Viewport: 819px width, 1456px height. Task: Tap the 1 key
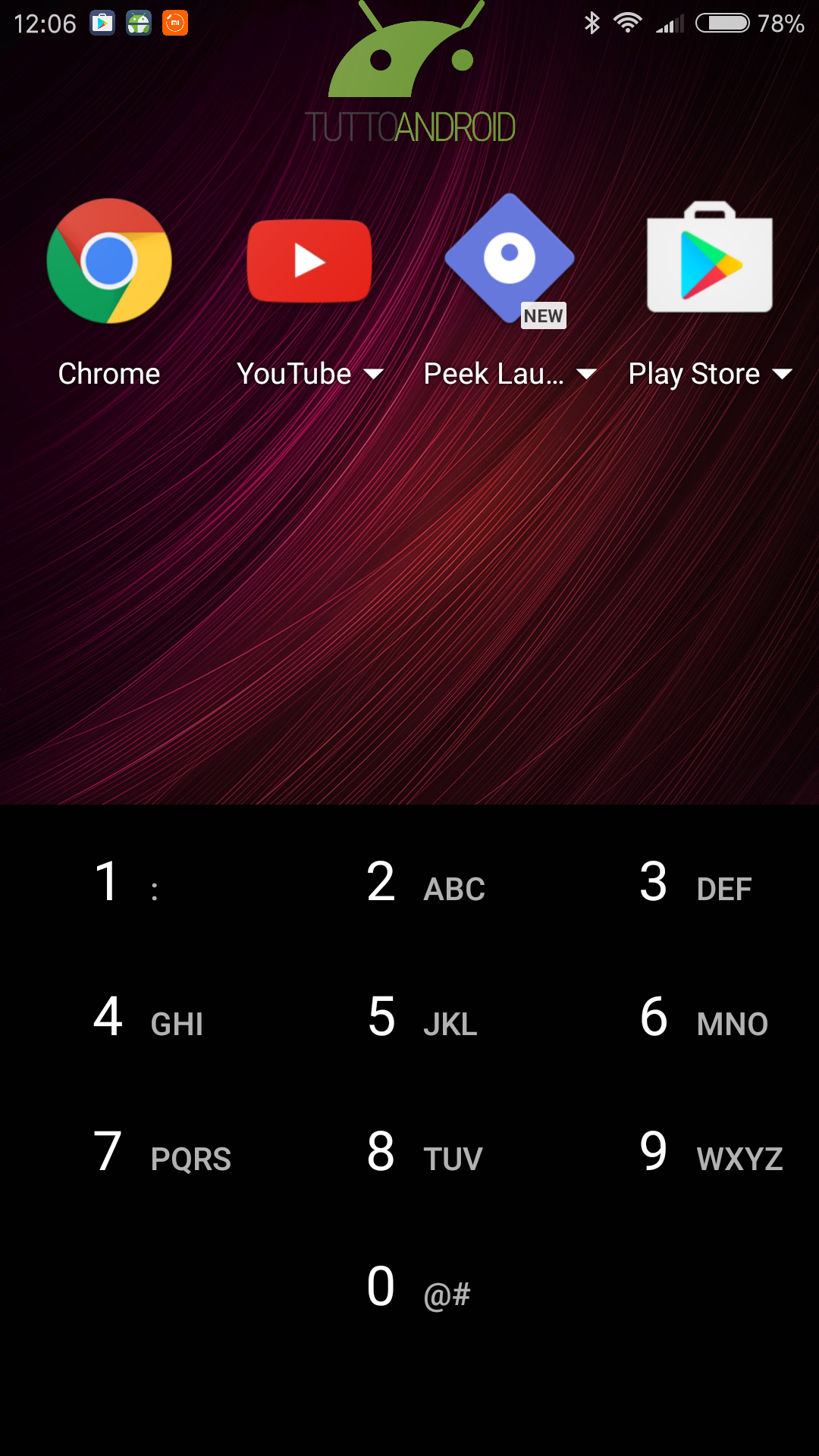[x=136, y=882]
